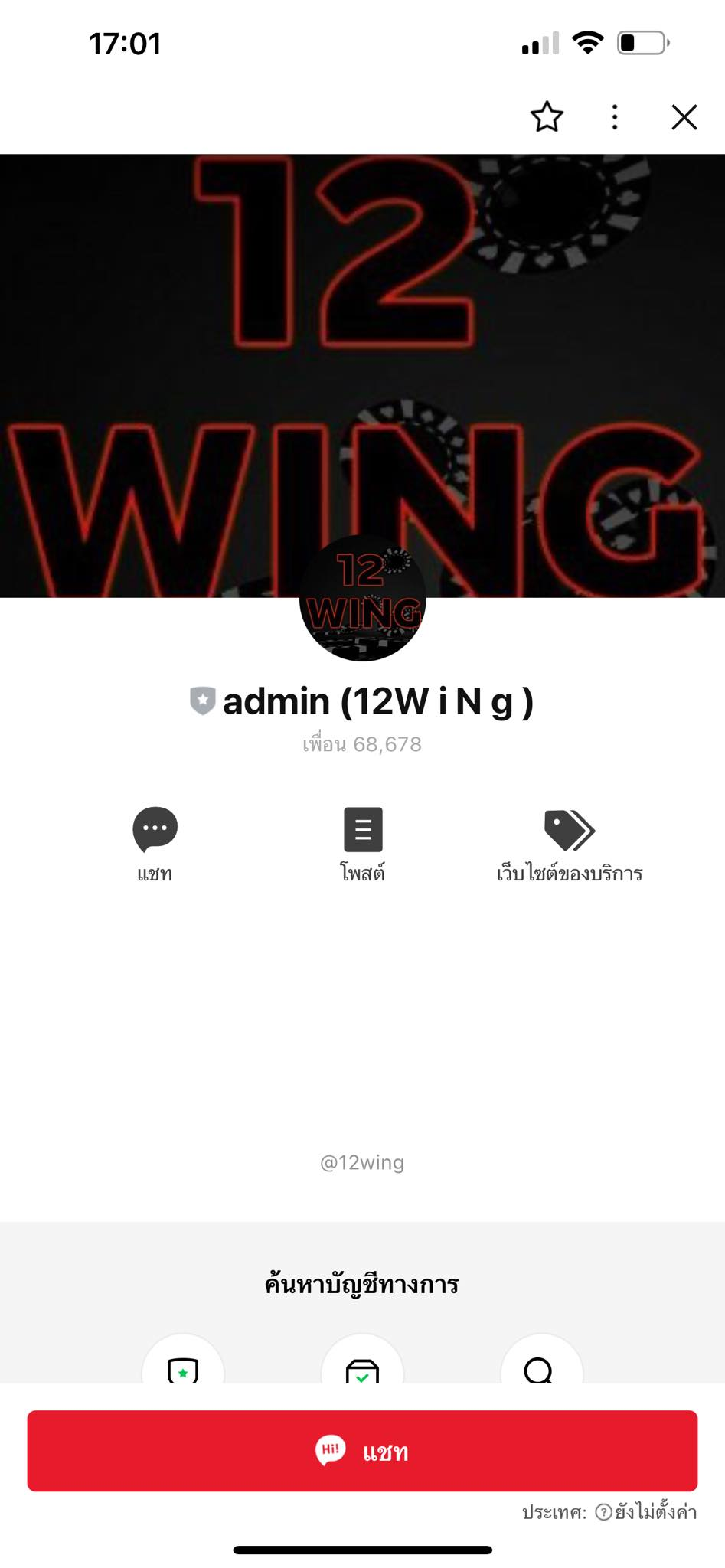
Task: Tap the search icon under ค้นหาบัญชีทางการ
Action: tap(540, 1366)
